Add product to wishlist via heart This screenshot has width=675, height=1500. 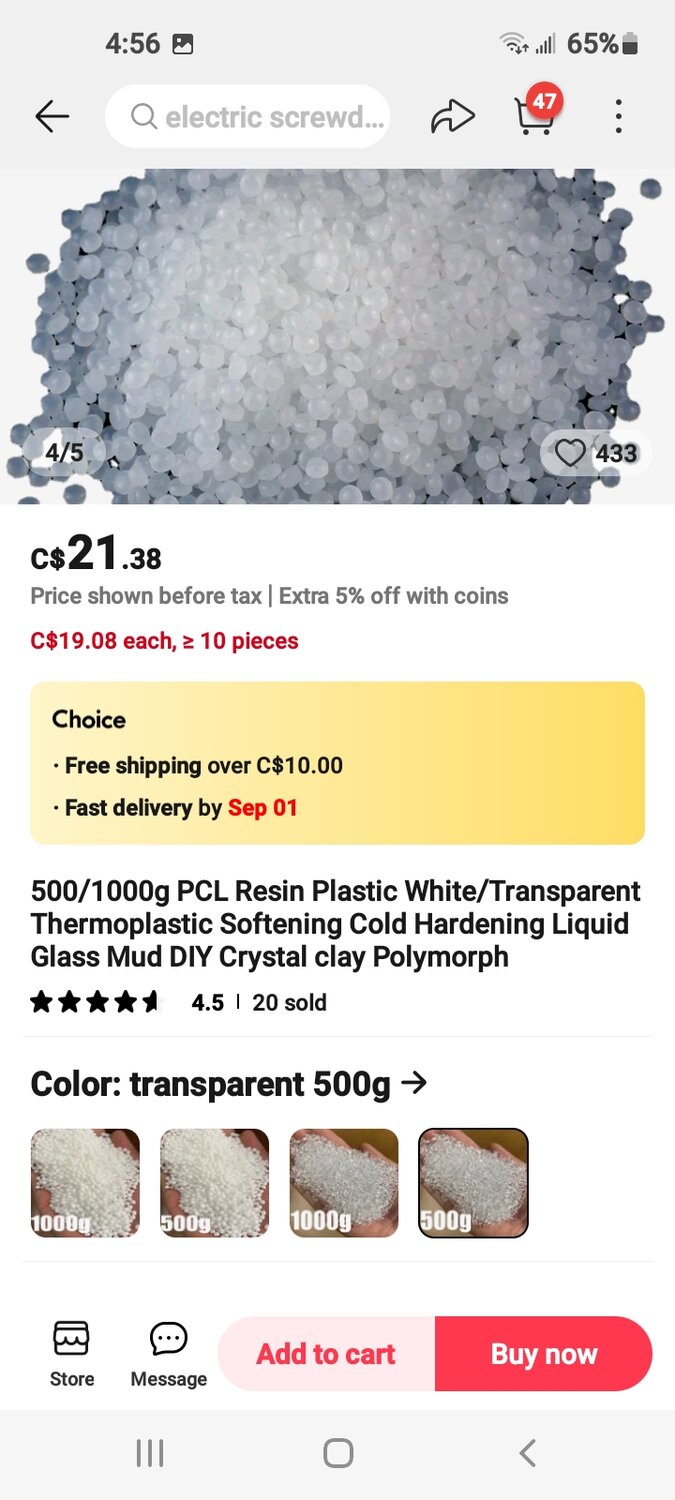(570, 453)
